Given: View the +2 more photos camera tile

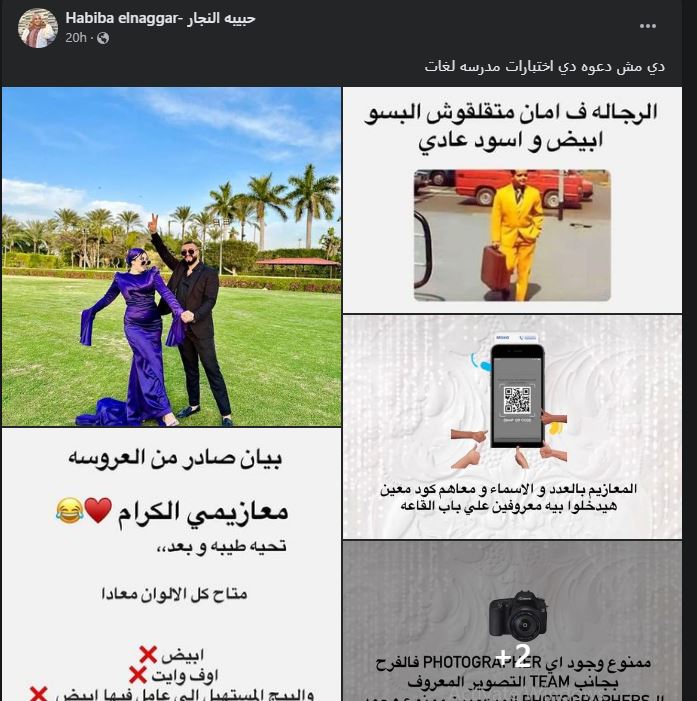Looking at the screenshot, I should [x=511, y=620].
